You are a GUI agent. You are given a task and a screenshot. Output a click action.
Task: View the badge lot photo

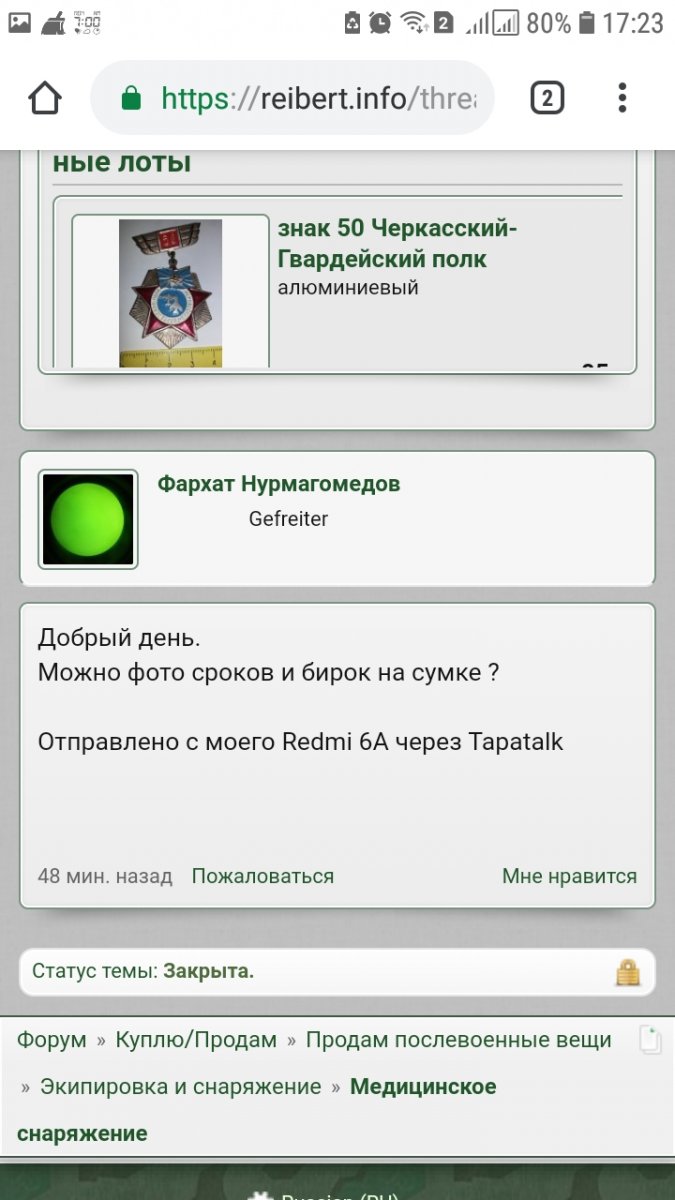[x=170, y=292]
